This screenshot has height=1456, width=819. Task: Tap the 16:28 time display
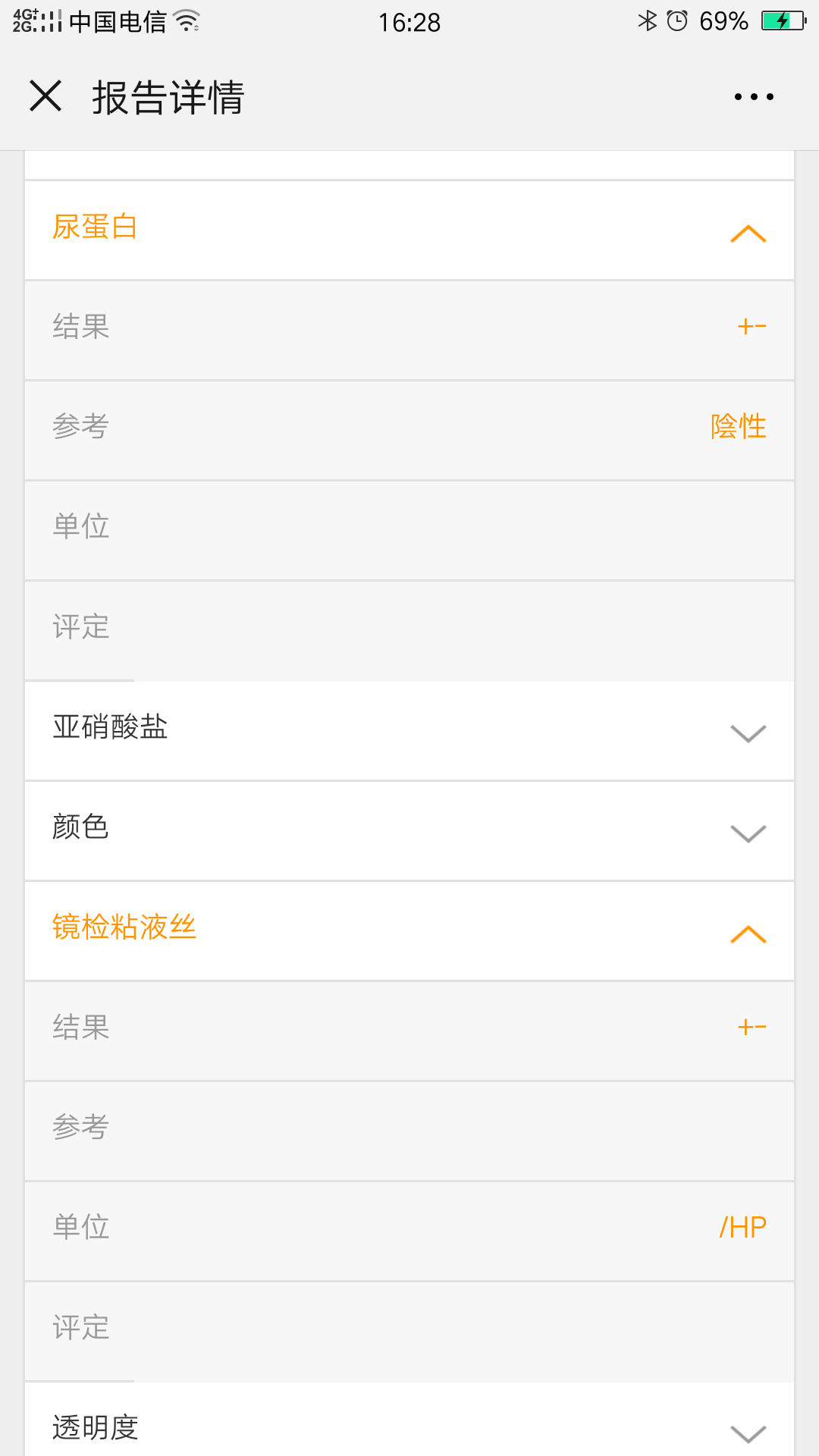pos(409,23)
